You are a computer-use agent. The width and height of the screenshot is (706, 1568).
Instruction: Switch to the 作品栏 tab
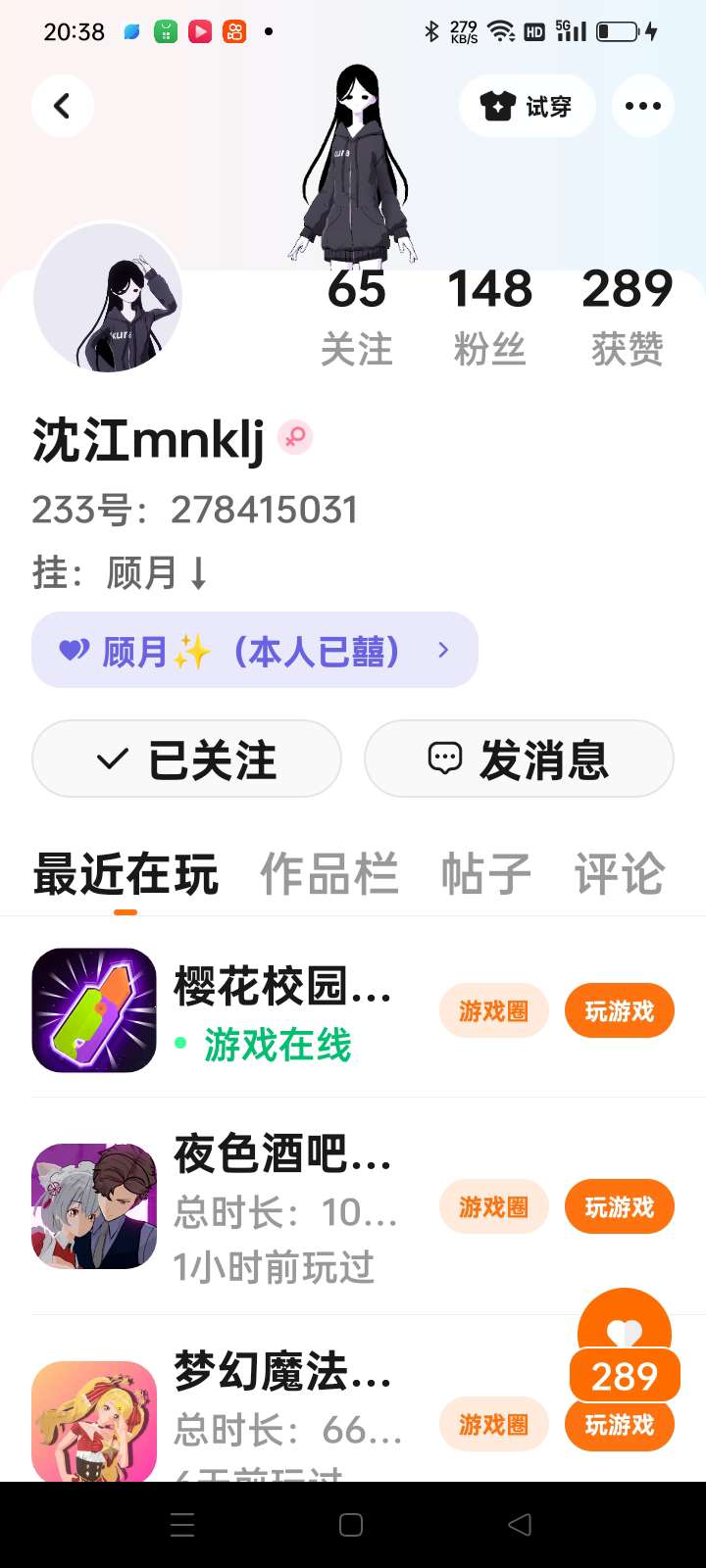(x=329, y=874)
